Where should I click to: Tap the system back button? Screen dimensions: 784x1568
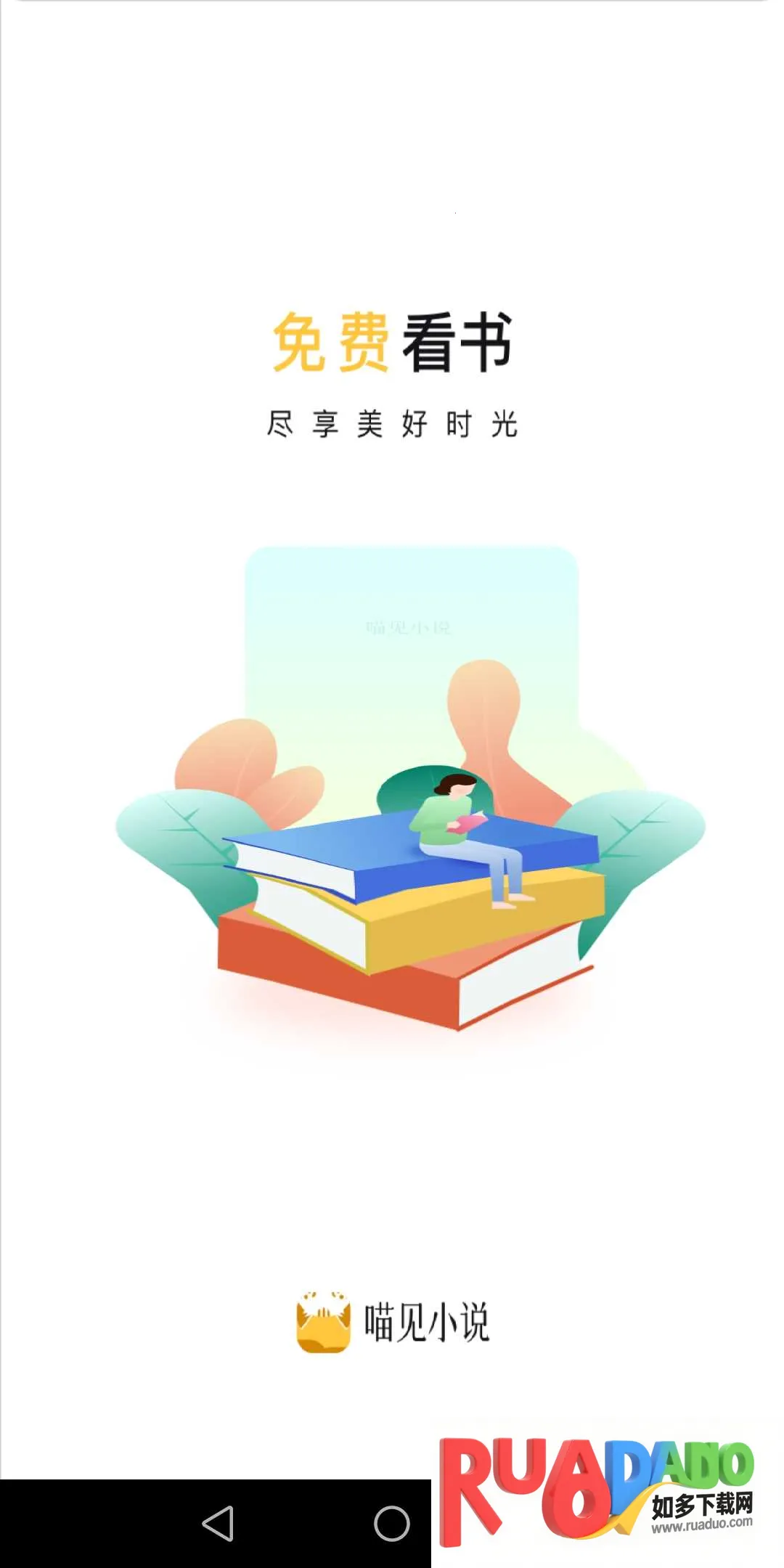218,1523
